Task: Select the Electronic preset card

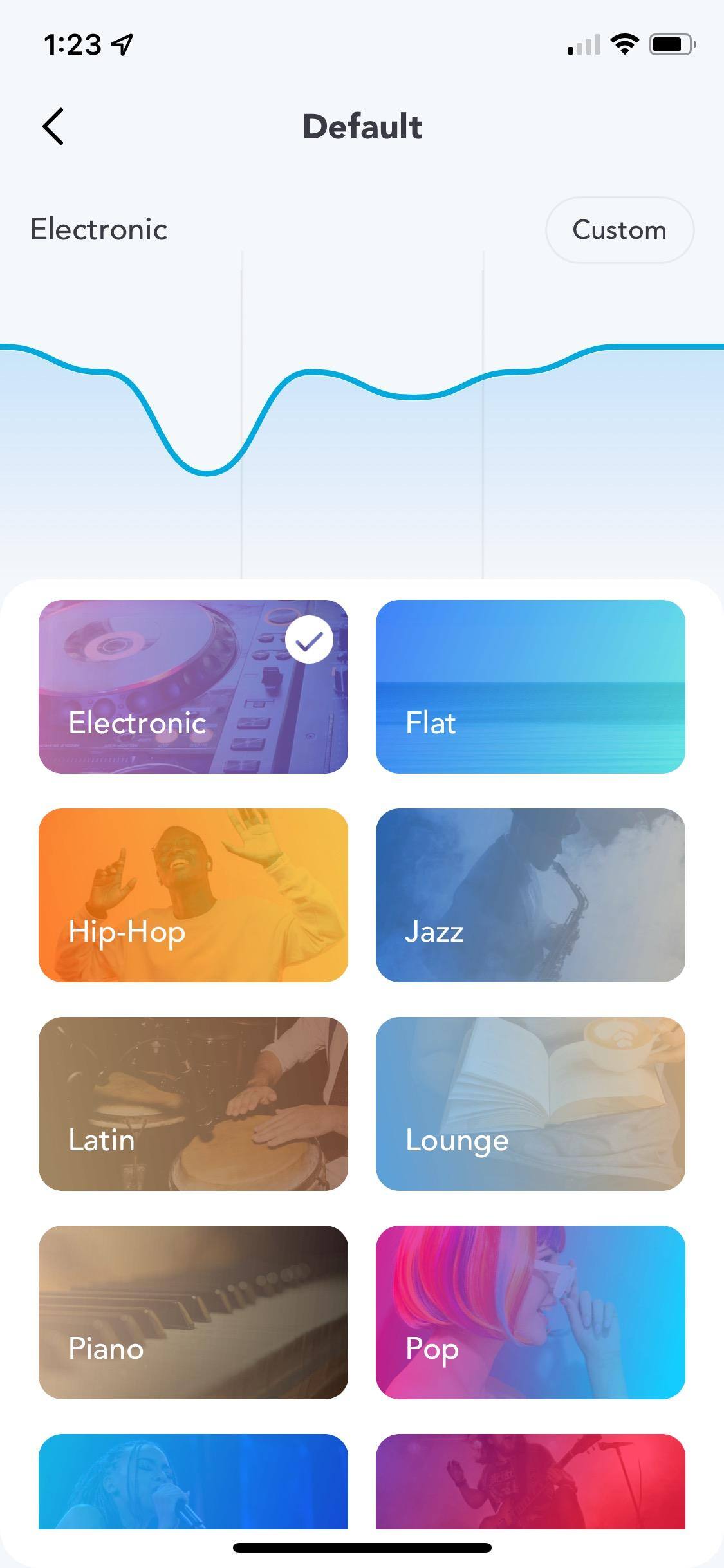Action: (x=193, y=686)
